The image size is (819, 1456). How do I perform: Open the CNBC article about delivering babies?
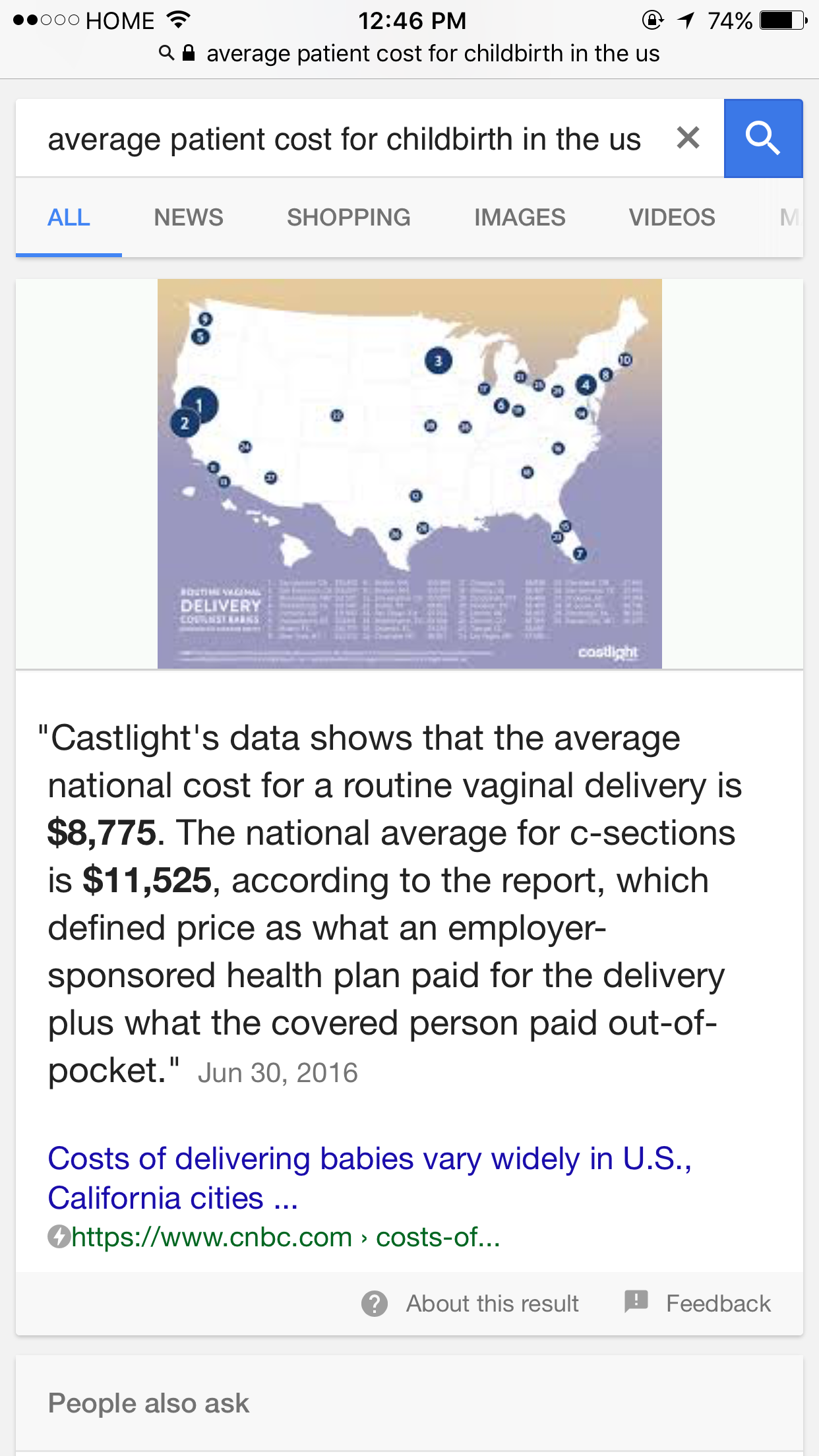pos(369,1178)
